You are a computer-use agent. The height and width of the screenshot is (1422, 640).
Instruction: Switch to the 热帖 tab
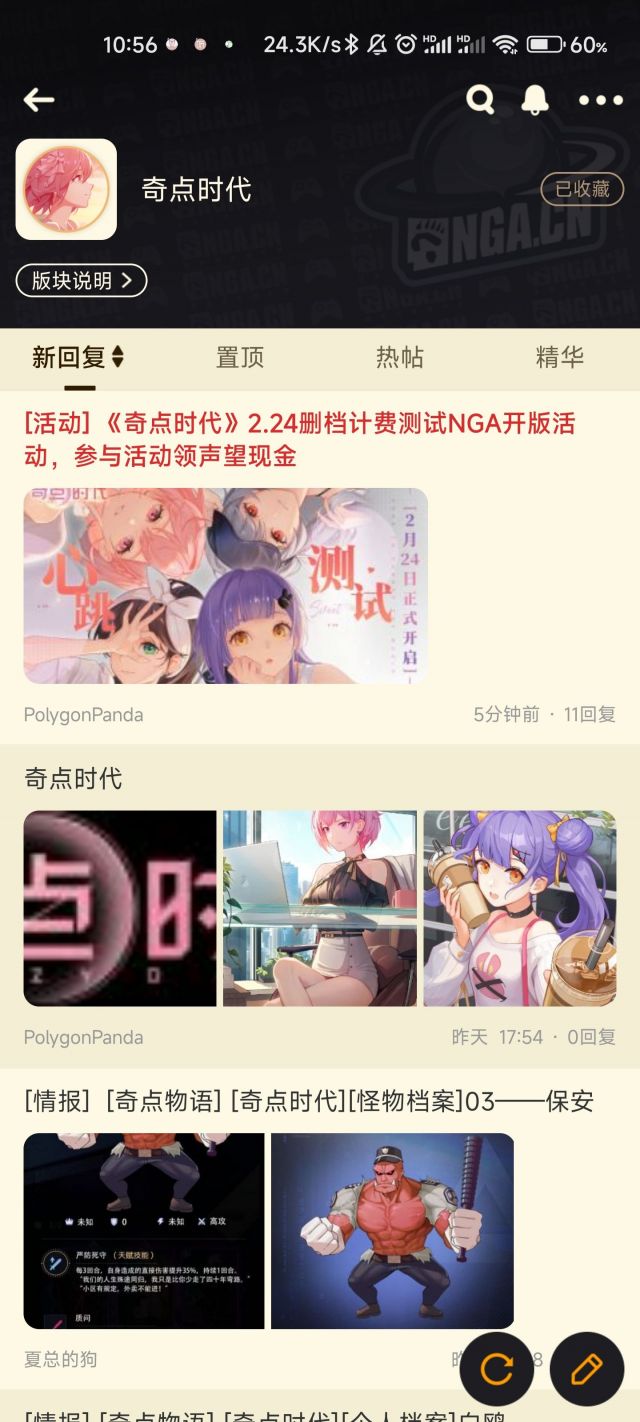click(400, 357)
